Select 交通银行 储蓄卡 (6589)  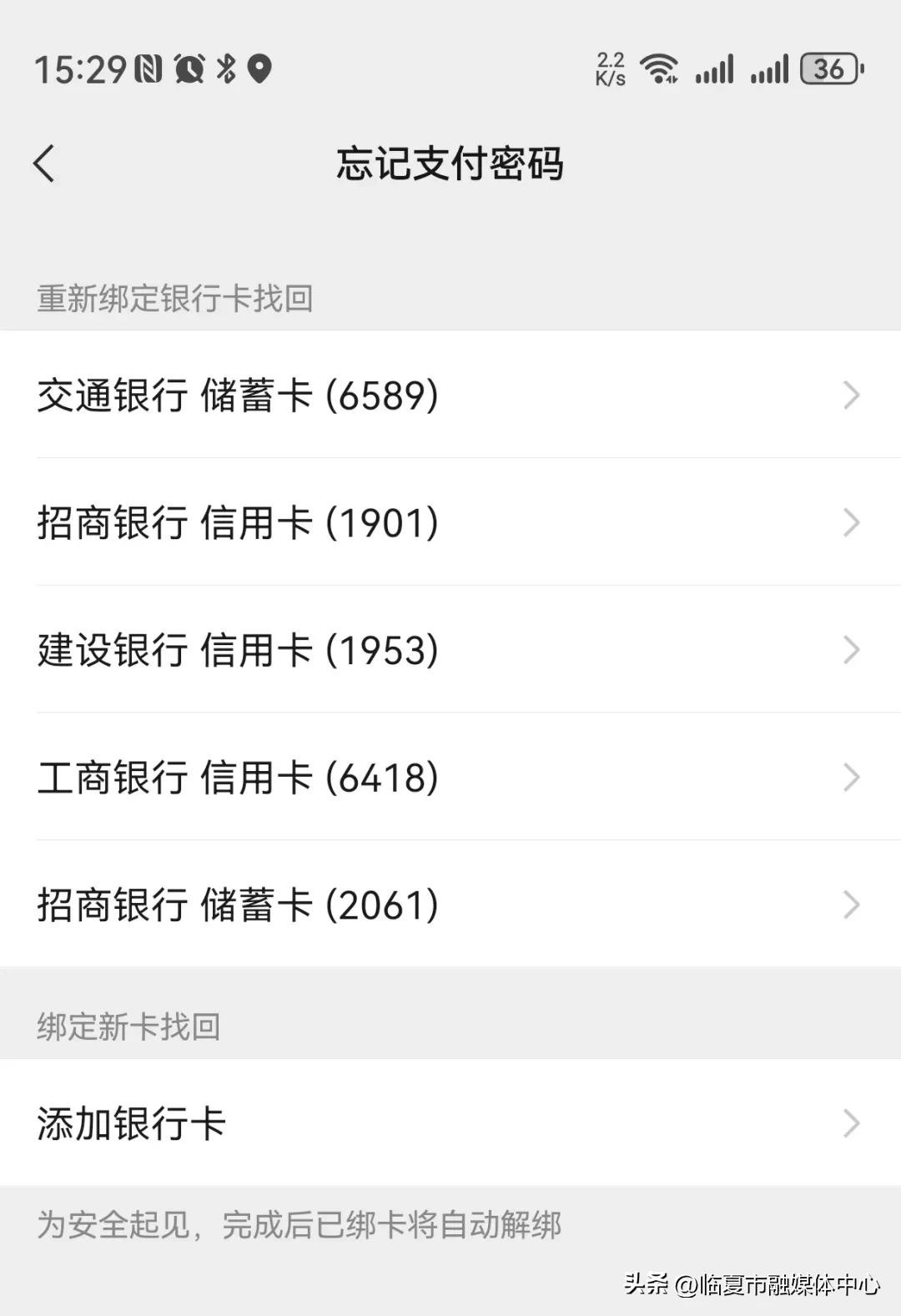pyautogui.click(x=450, y=395)
